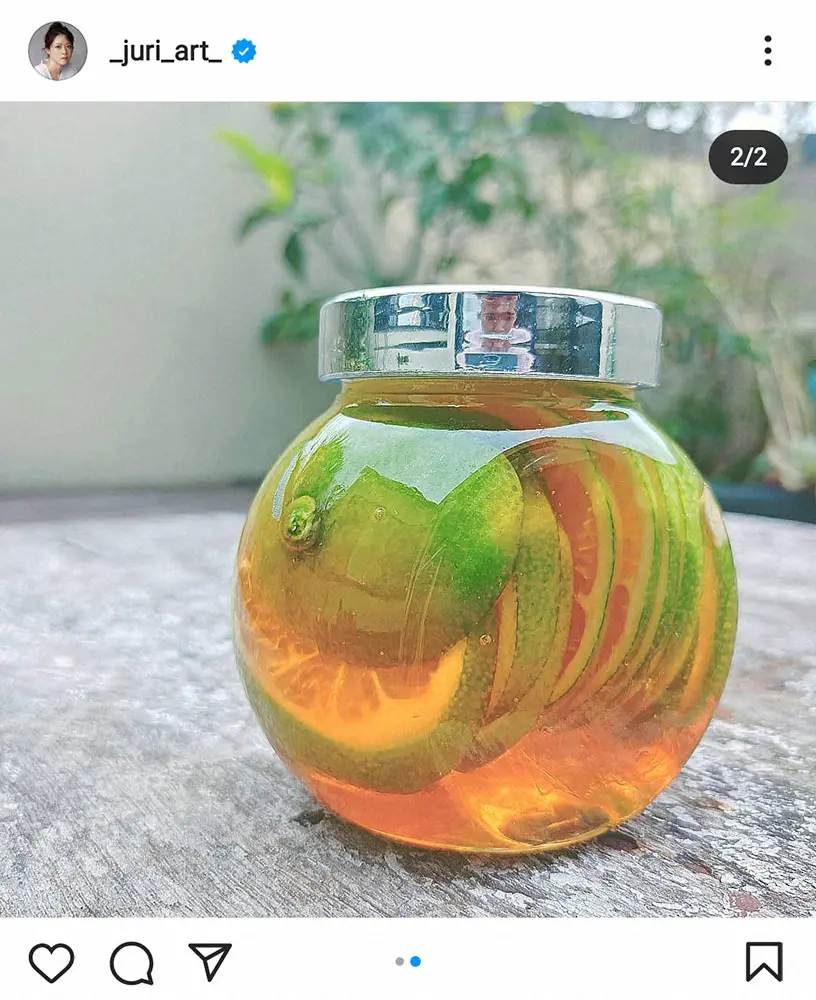Screen dimensions: 816x1000
Task: Open the comments on this post
Action: point(131,962)
